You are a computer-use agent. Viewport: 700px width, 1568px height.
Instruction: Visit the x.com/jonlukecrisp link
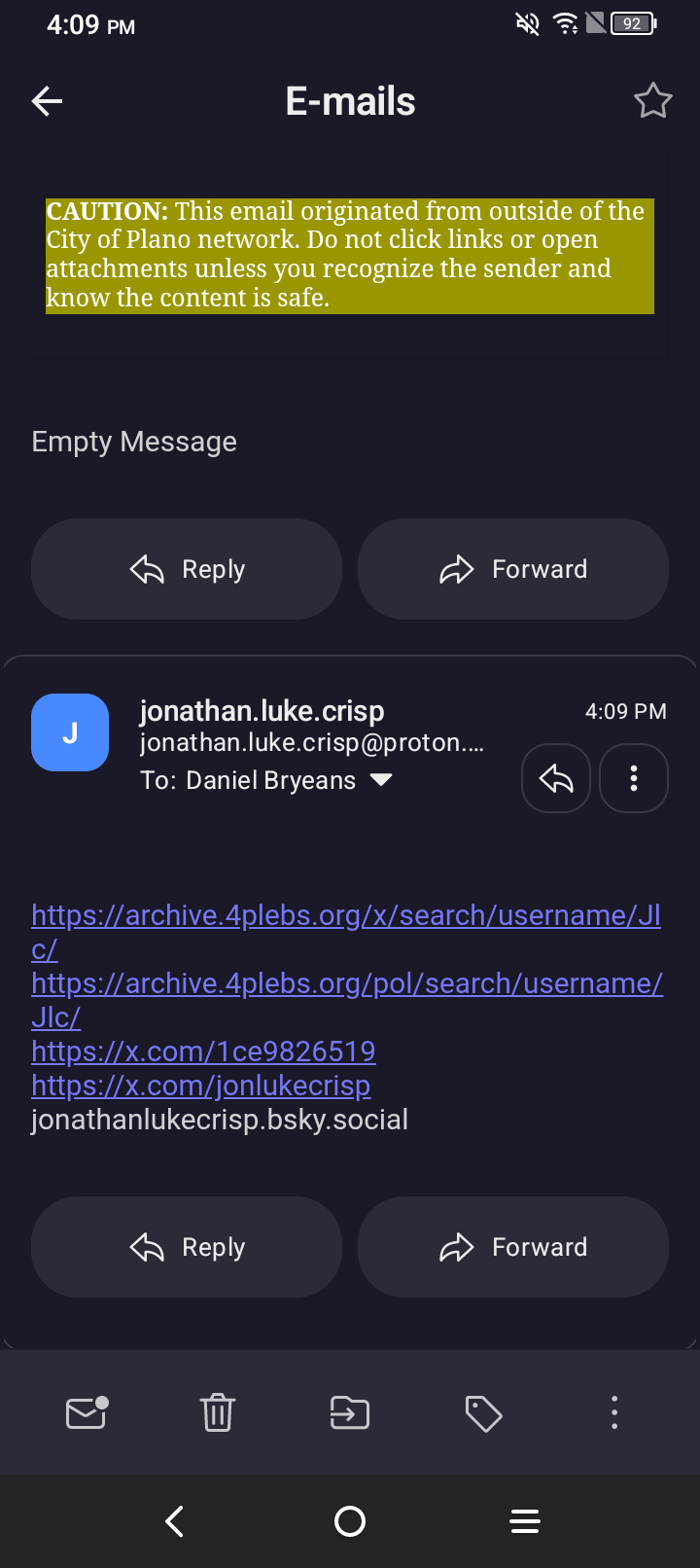tap(200, 1086)
